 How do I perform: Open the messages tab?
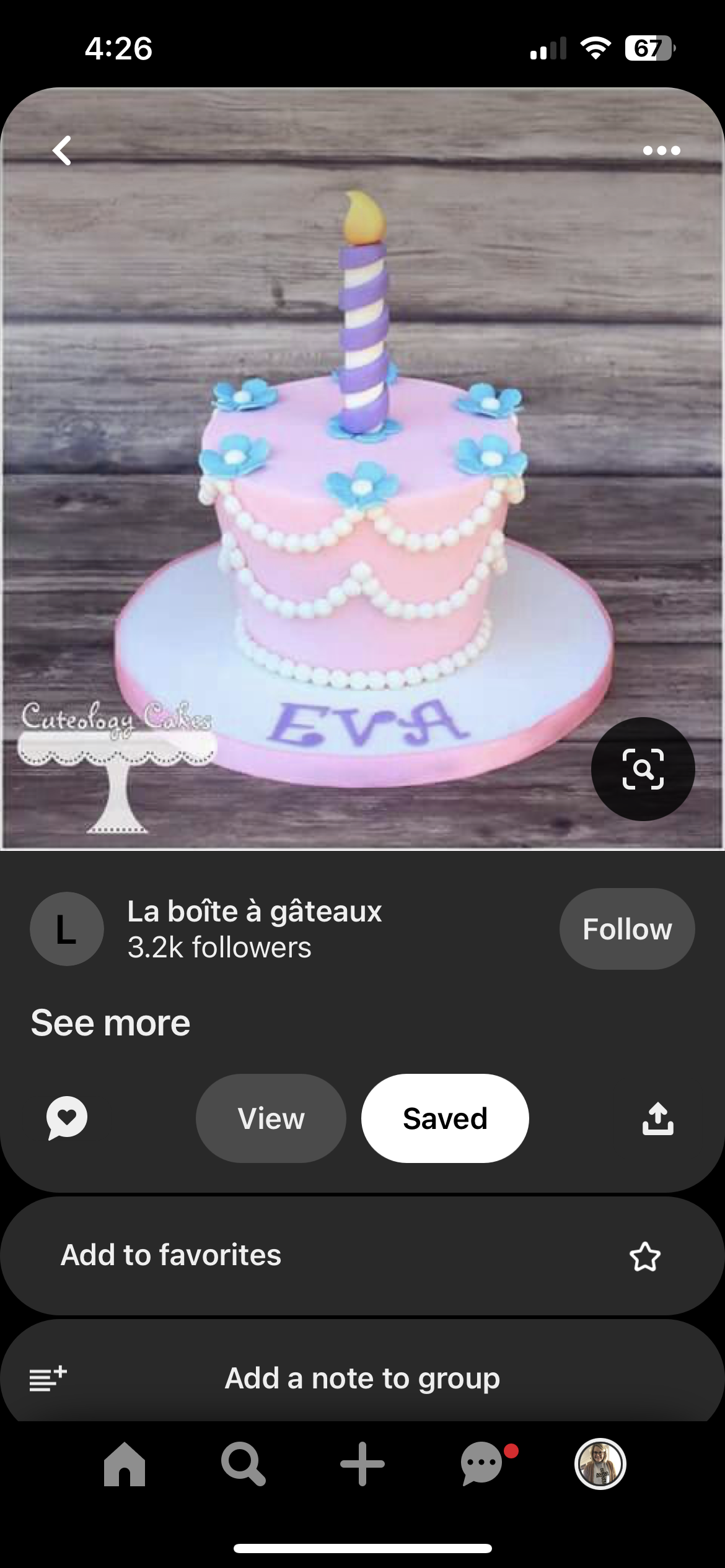(483, 1465)
